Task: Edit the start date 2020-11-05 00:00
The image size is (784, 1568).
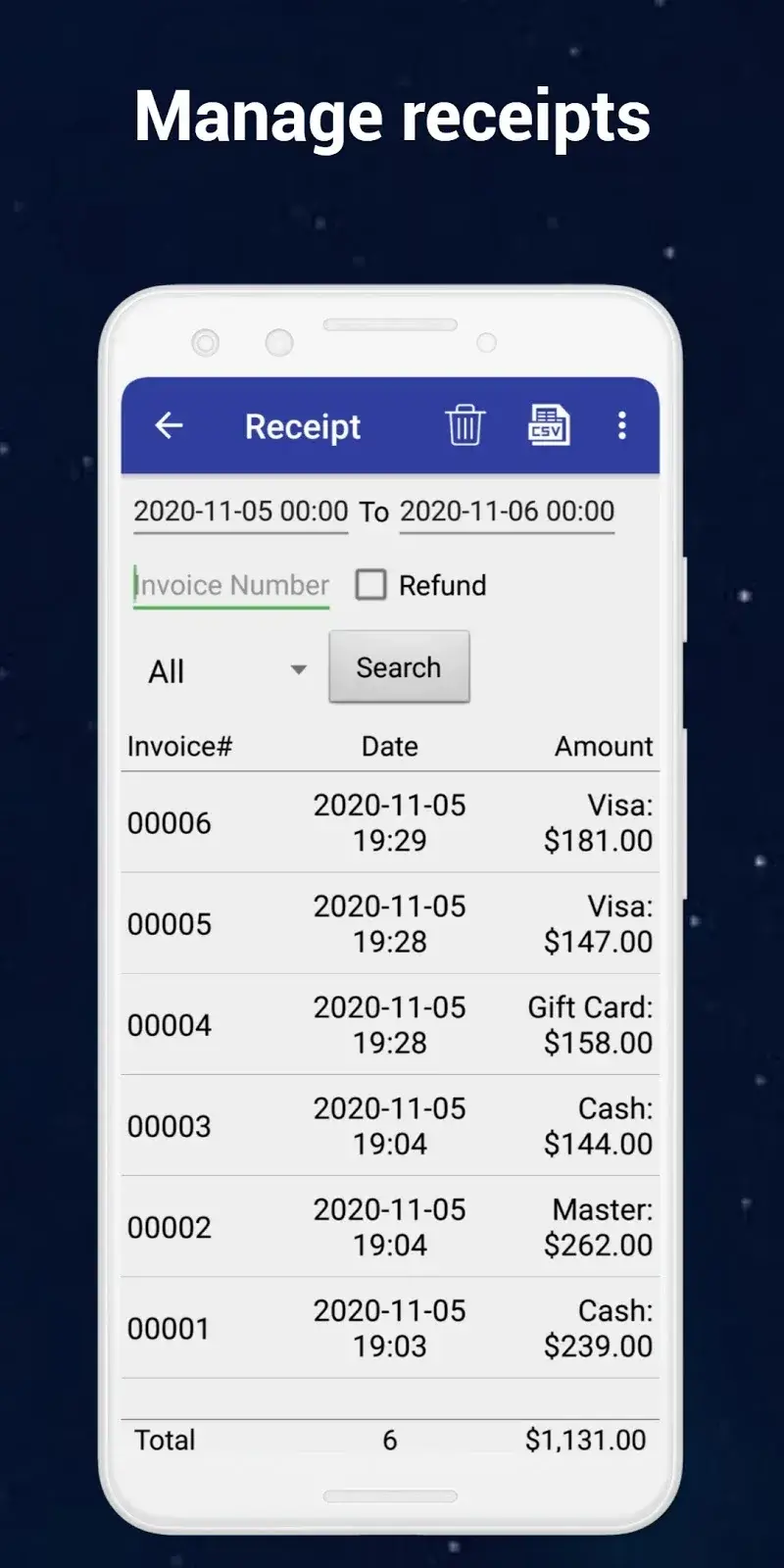Action: [240, 511]
